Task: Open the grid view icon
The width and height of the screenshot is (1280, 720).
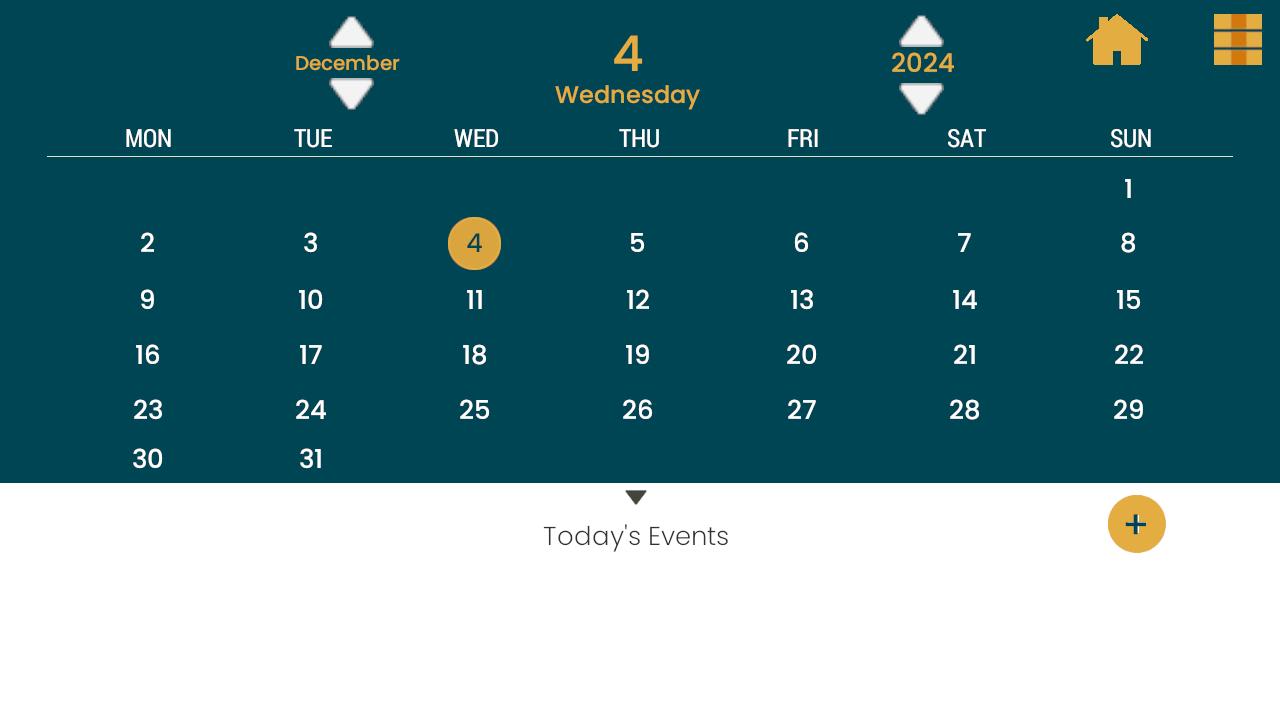Action: coord(1237,40)
